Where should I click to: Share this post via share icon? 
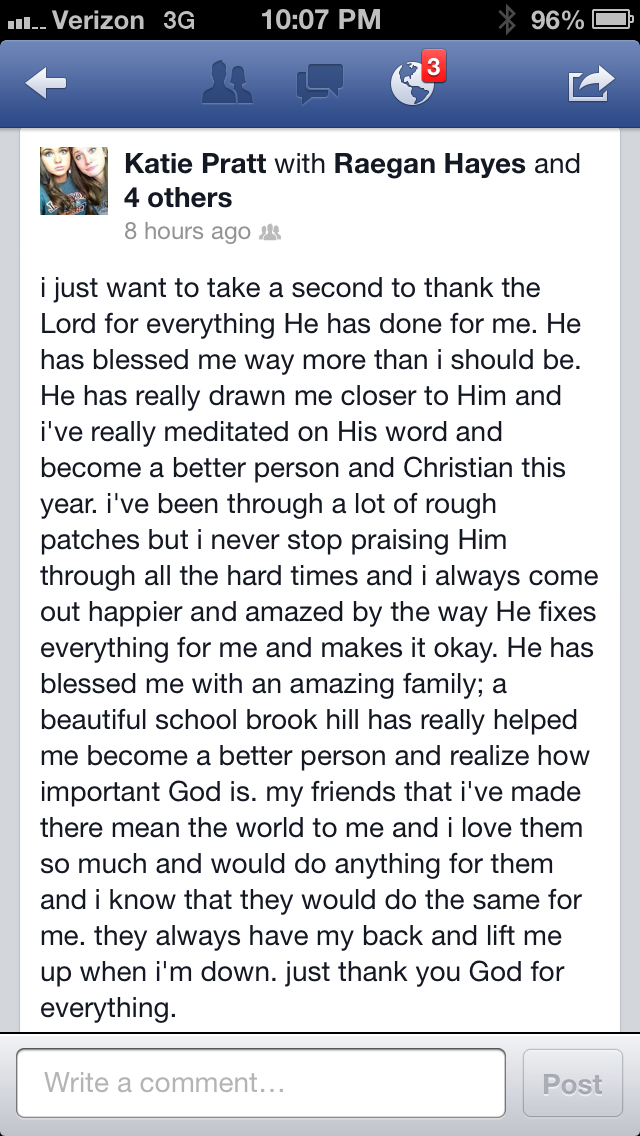coord(590,84)
